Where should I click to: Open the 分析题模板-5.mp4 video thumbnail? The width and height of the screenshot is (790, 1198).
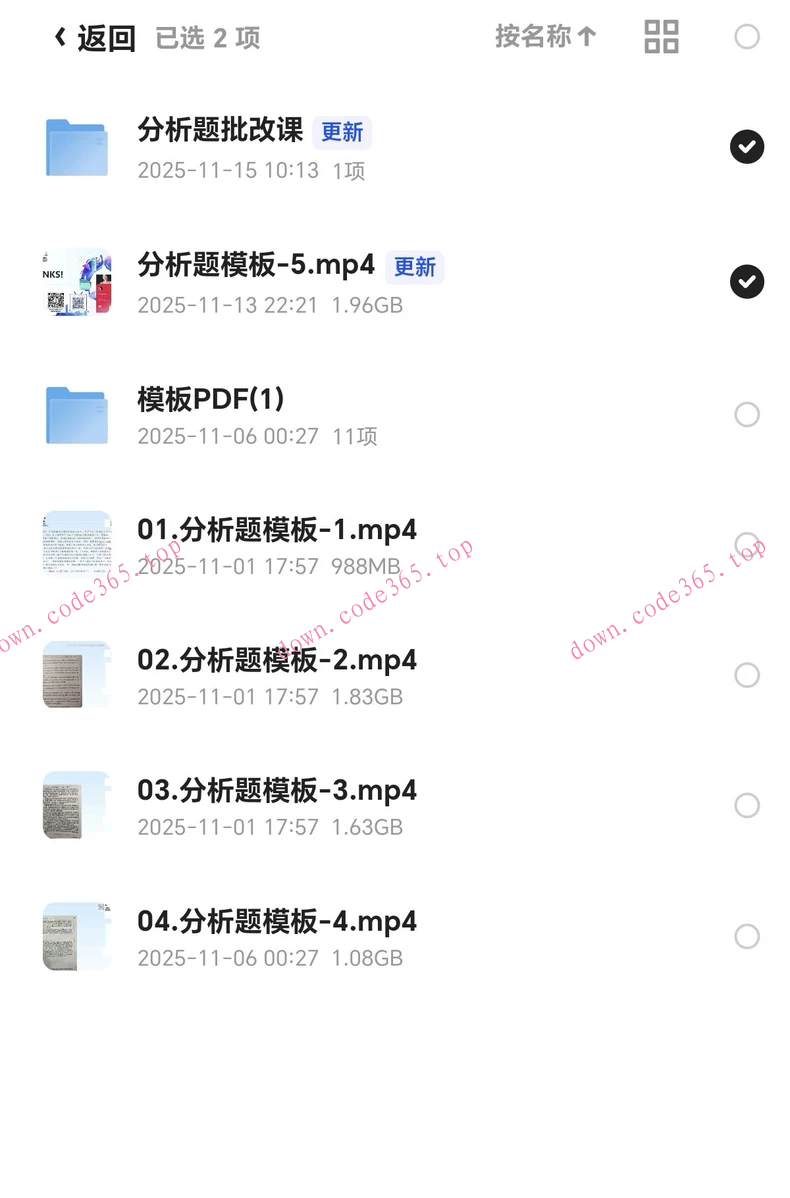(75, 281)
